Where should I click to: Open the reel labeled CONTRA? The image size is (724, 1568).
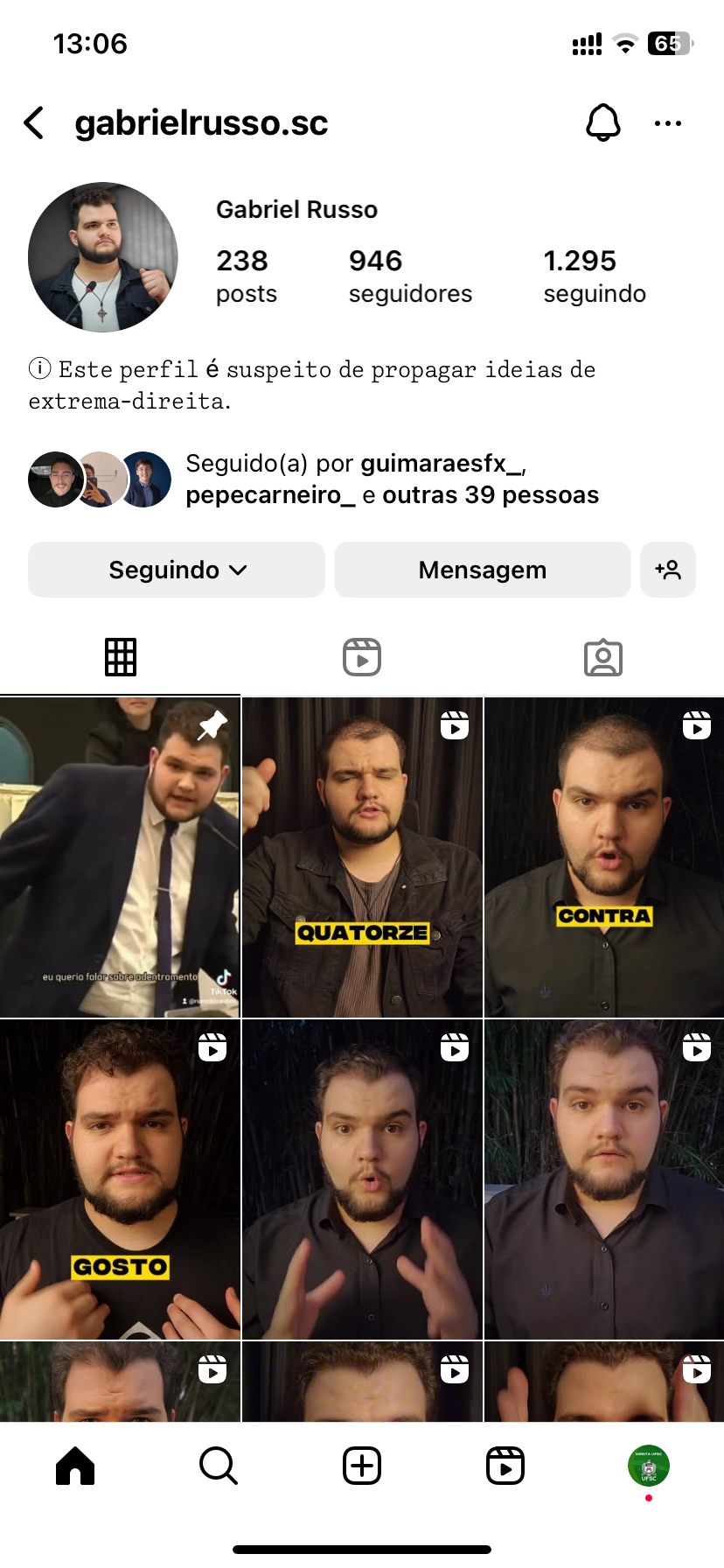tap(604, 857)
